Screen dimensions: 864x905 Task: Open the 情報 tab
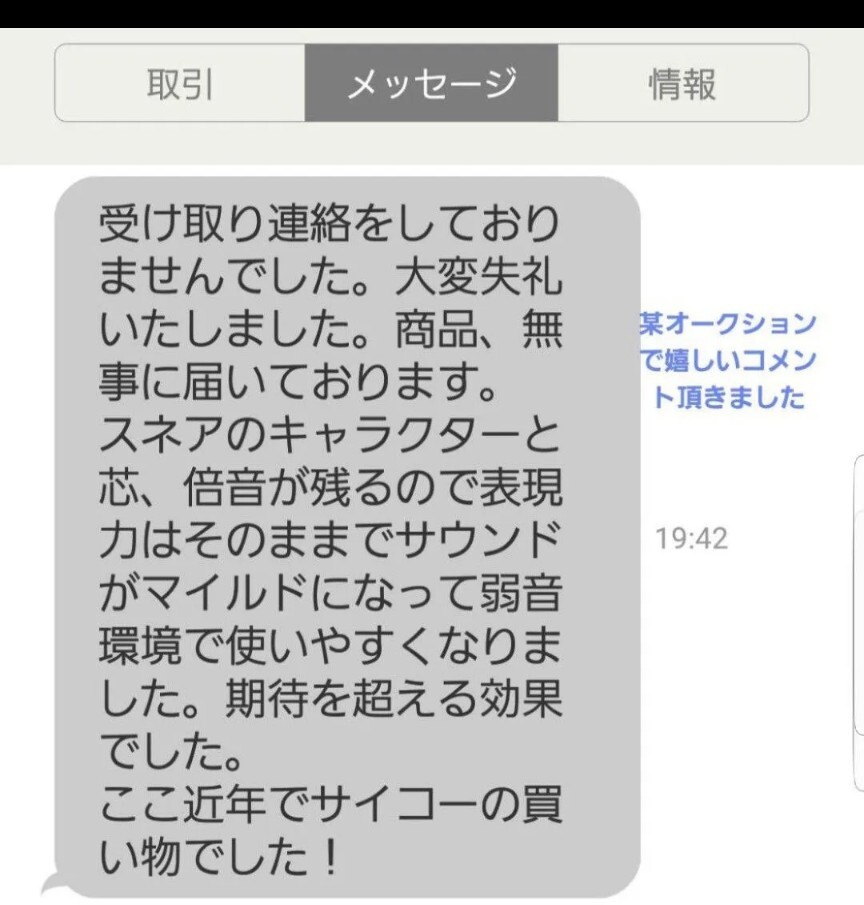point(683,83)
